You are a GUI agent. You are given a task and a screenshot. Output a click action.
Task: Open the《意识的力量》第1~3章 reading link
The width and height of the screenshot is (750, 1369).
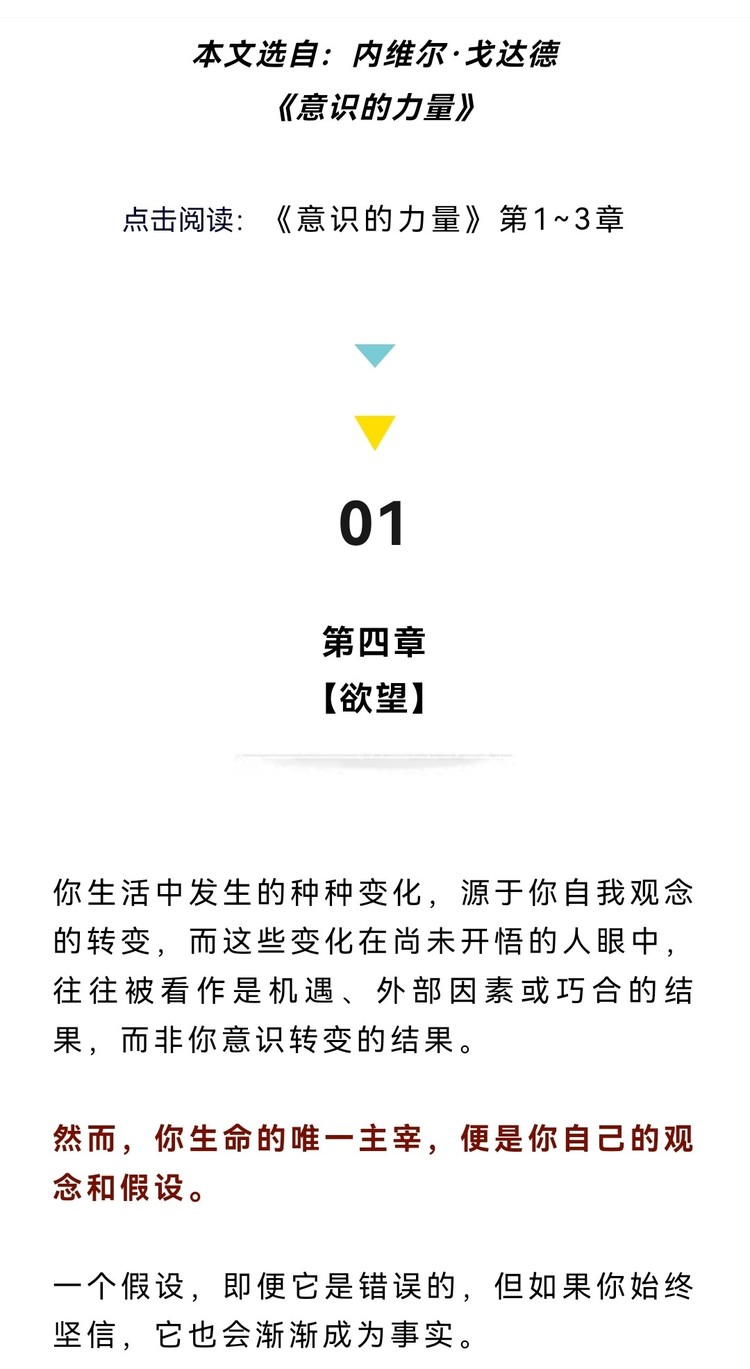click(448, 219)
